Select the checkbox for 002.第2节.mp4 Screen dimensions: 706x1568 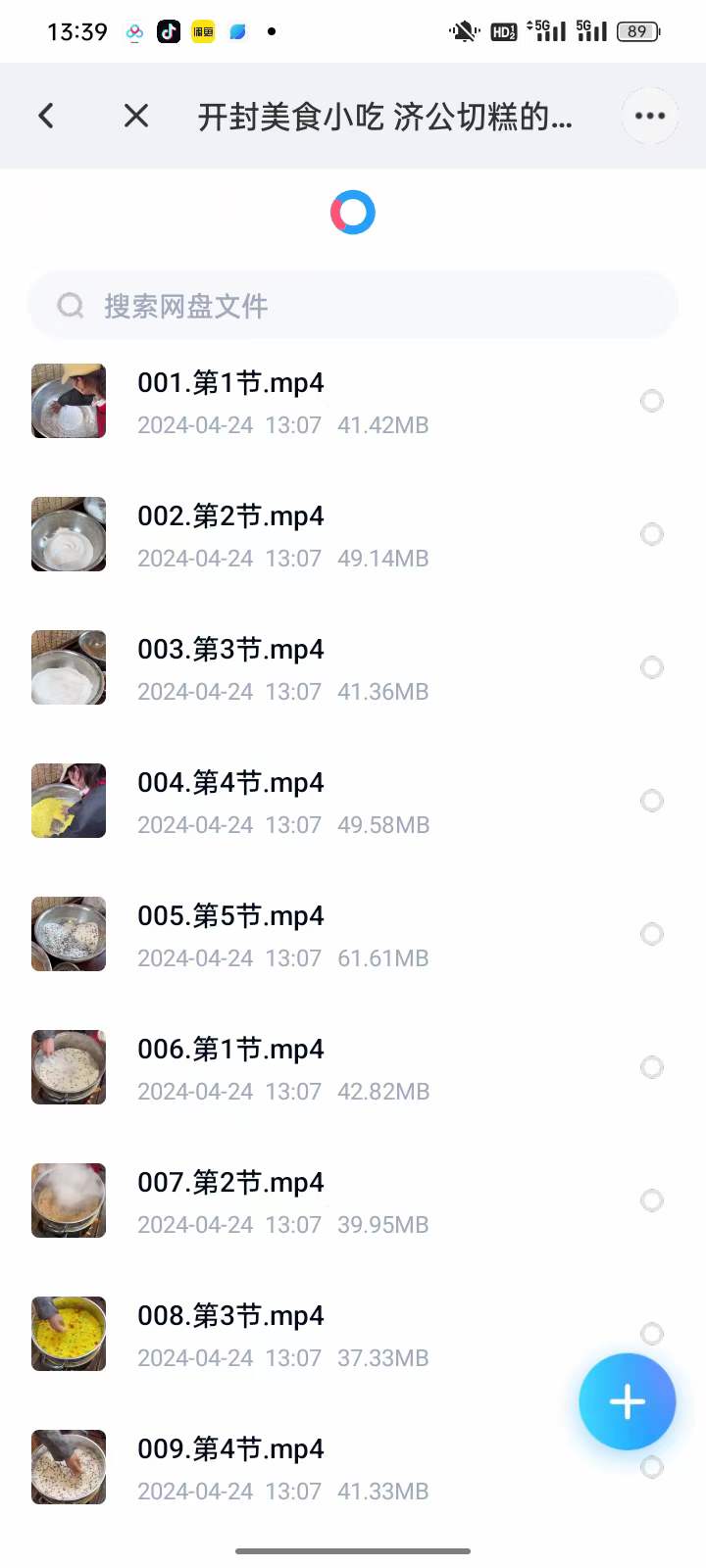point(652,534)
